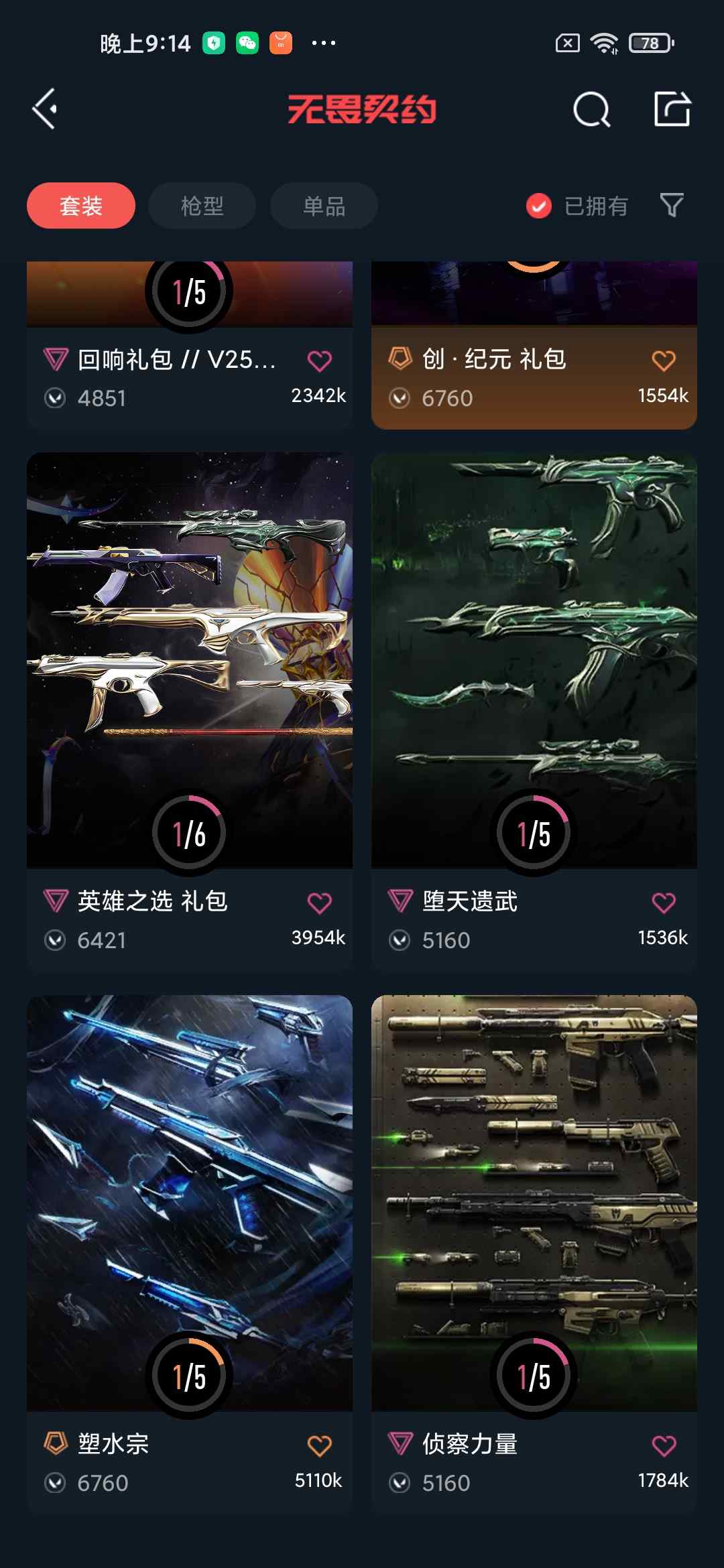Share this page via share icon
724x1568 pixels.
[x=672, y=109]
